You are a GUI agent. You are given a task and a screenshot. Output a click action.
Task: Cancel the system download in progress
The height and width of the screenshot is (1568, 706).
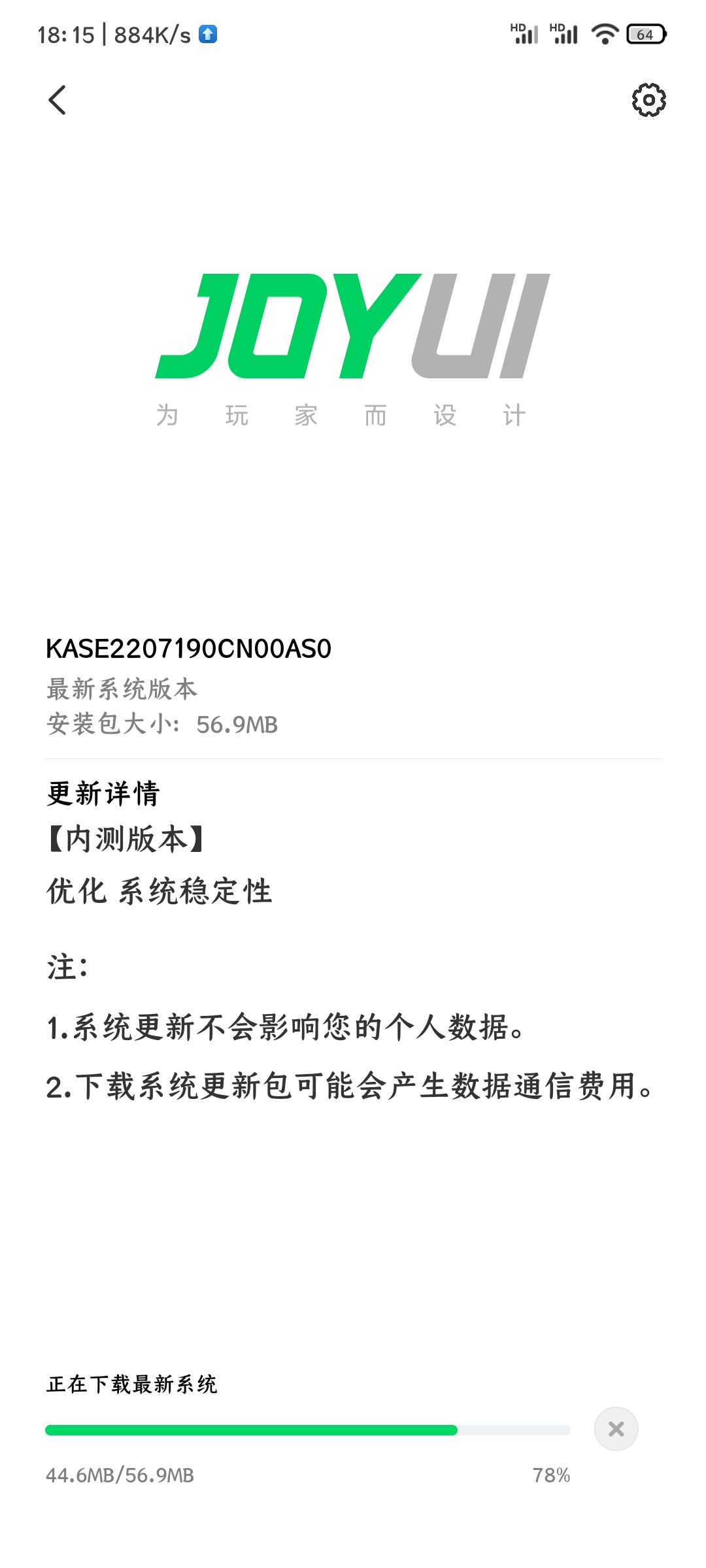(x=616, y=1429)
